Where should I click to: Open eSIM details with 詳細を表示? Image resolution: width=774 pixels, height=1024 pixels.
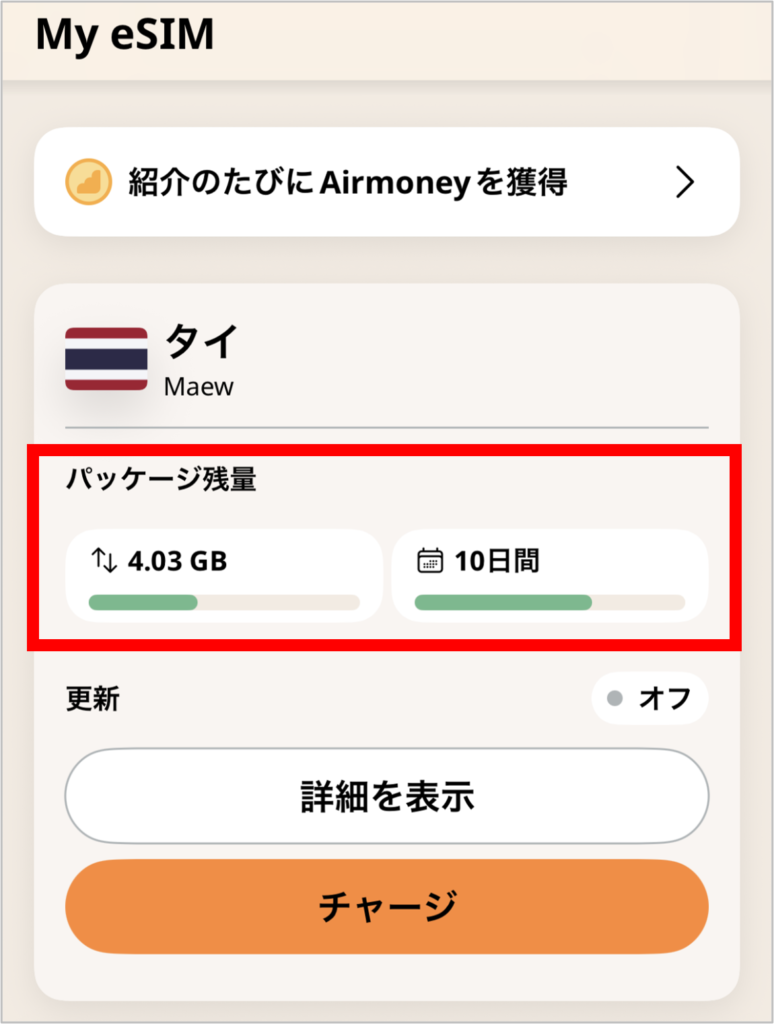click(x=387, y=796)
